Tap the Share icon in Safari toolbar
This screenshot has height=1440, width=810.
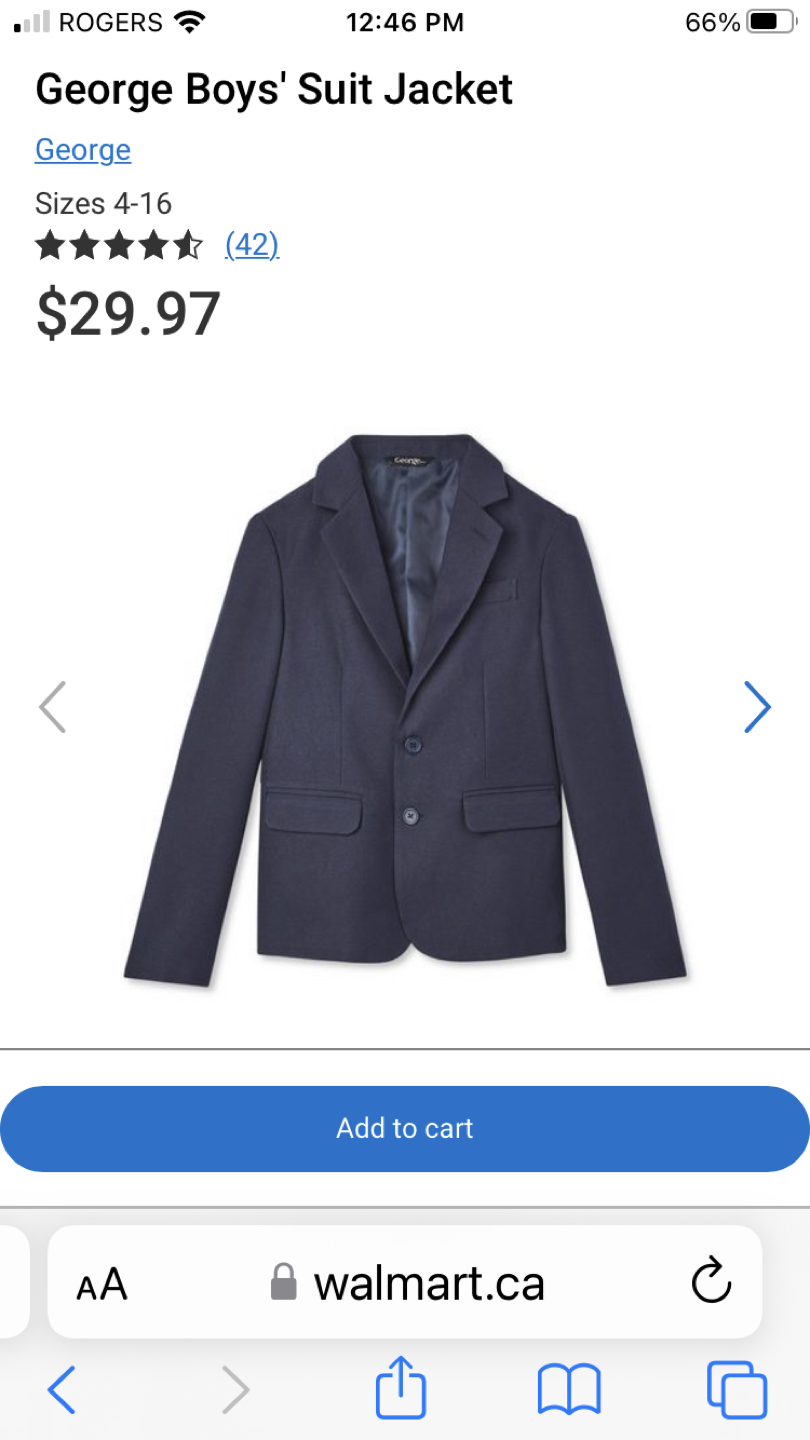tap(401, 1389)
